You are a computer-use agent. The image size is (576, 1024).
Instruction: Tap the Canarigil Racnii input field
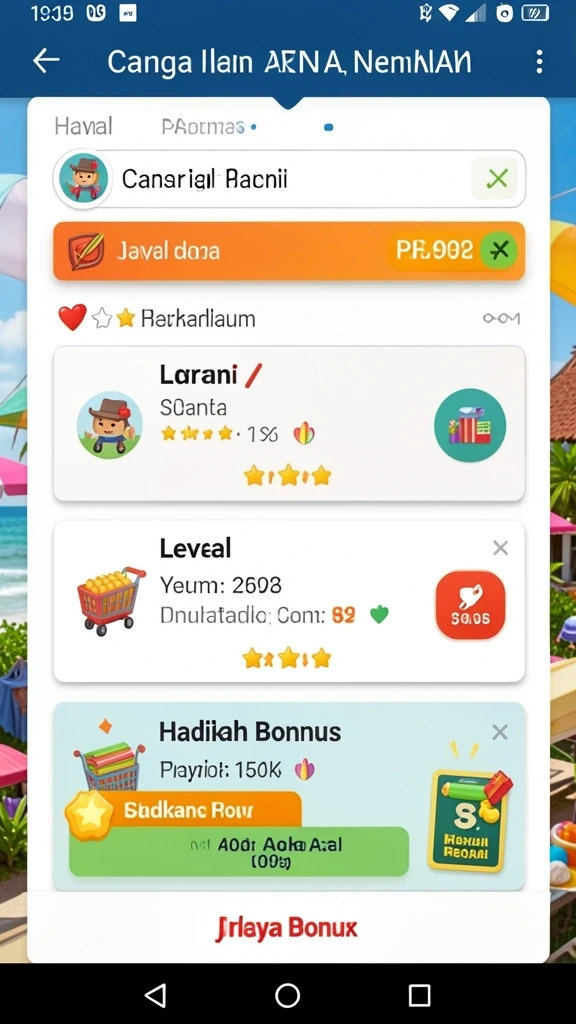pyautogui.click(x=289, y=179)
